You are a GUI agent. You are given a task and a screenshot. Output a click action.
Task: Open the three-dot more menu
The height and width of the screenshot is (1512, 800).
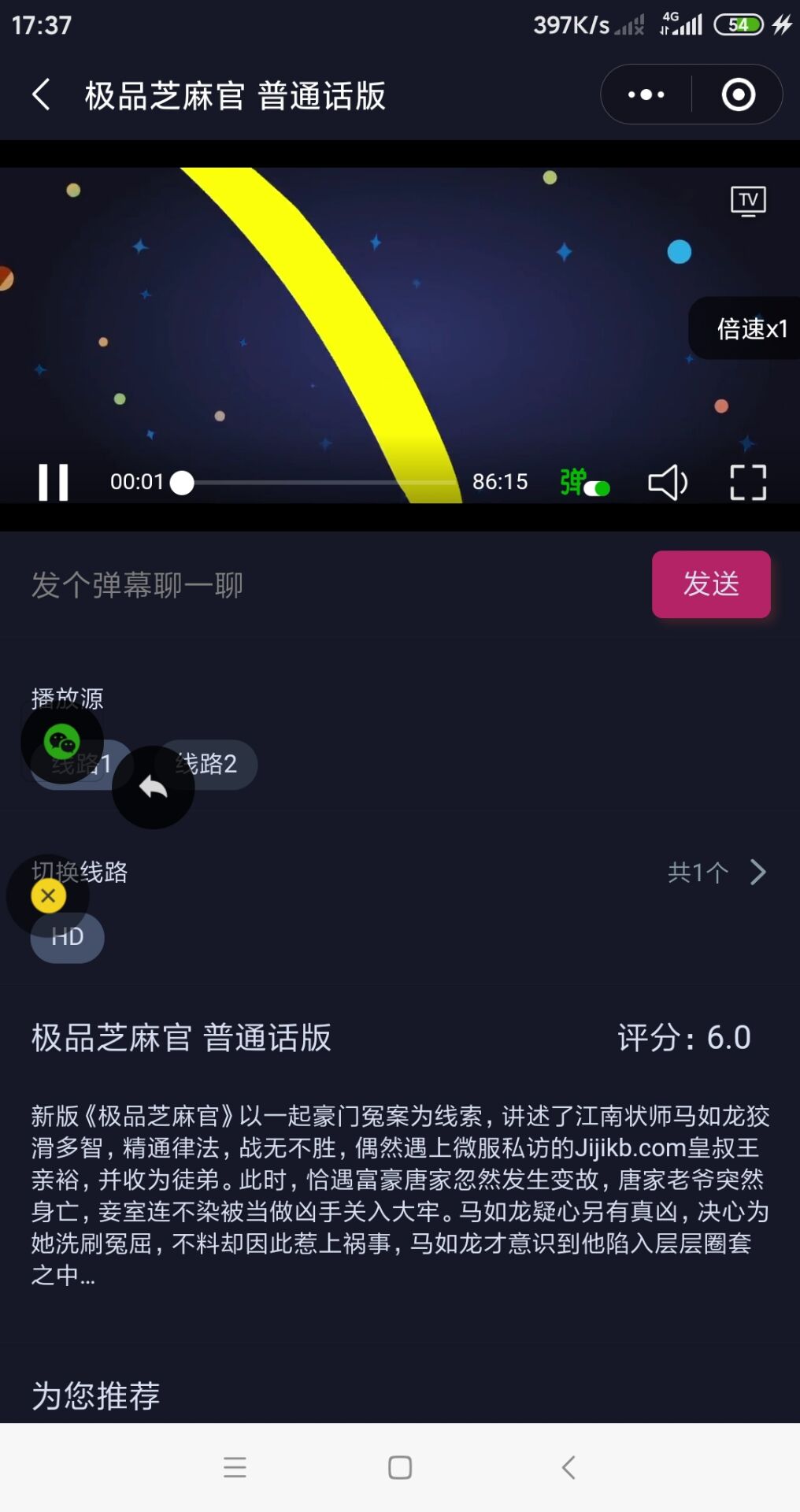(x=646, y=95)
